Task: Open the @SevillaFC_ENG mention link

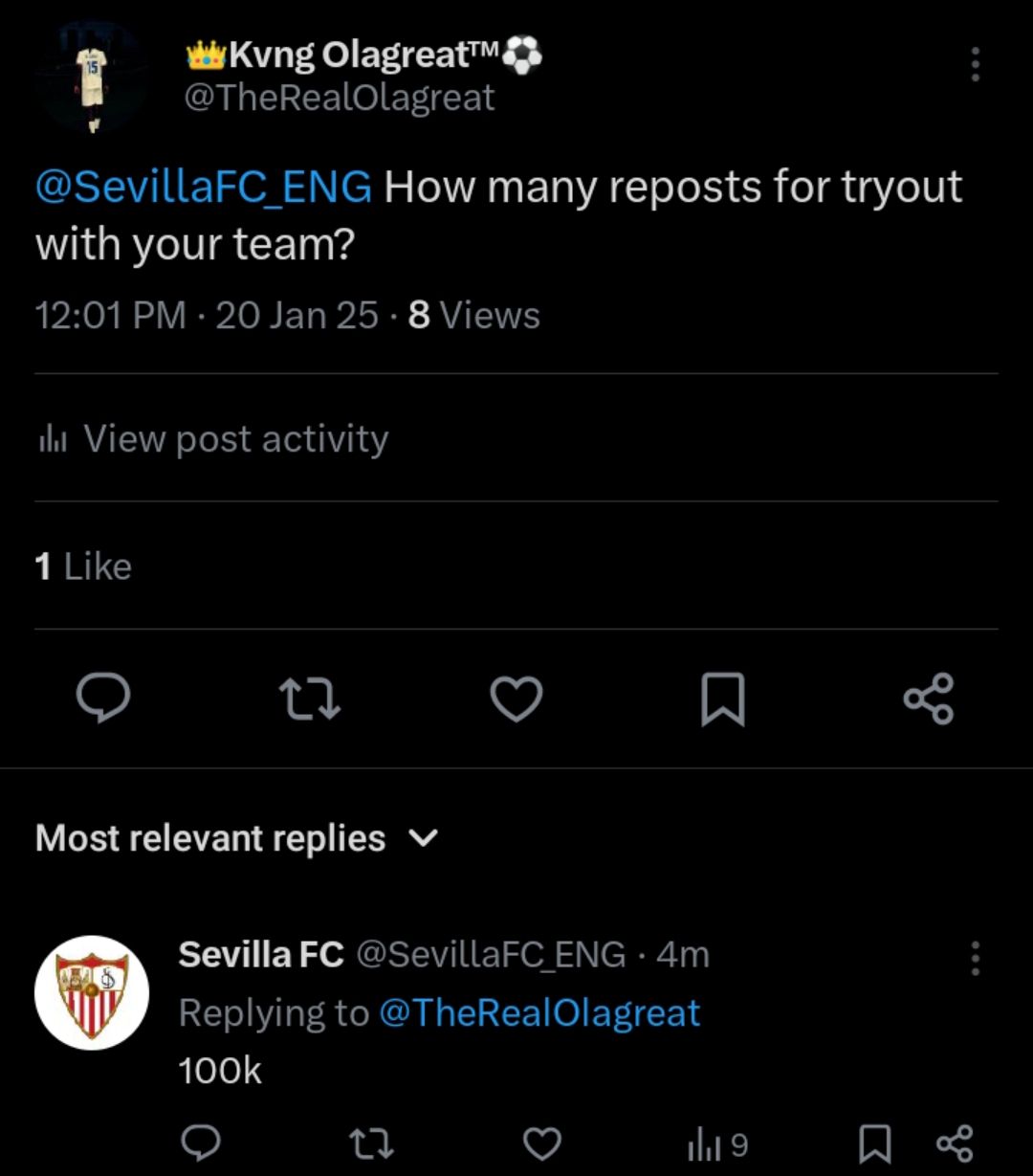Action: pos(203,187)
